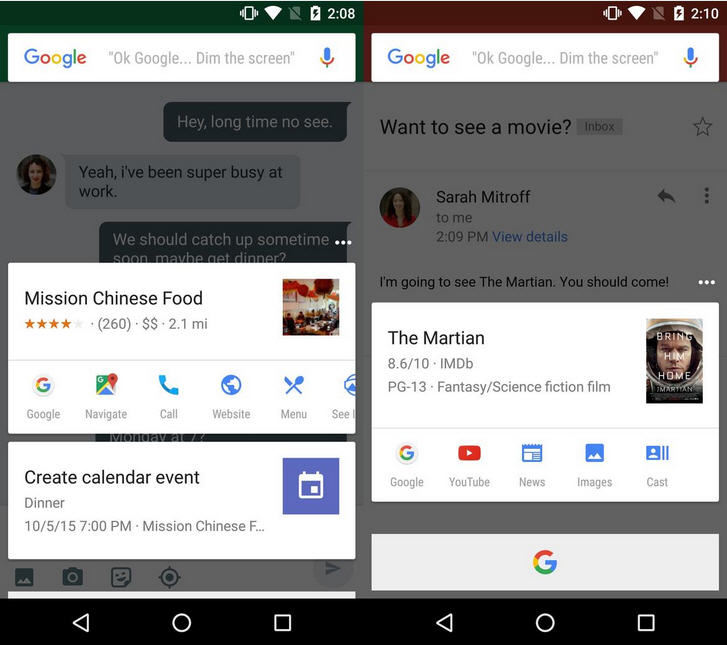Tap Google shortcut under The Martian card
The height and width of the screenshot is (645, 727).
click(x=407, y=464)
